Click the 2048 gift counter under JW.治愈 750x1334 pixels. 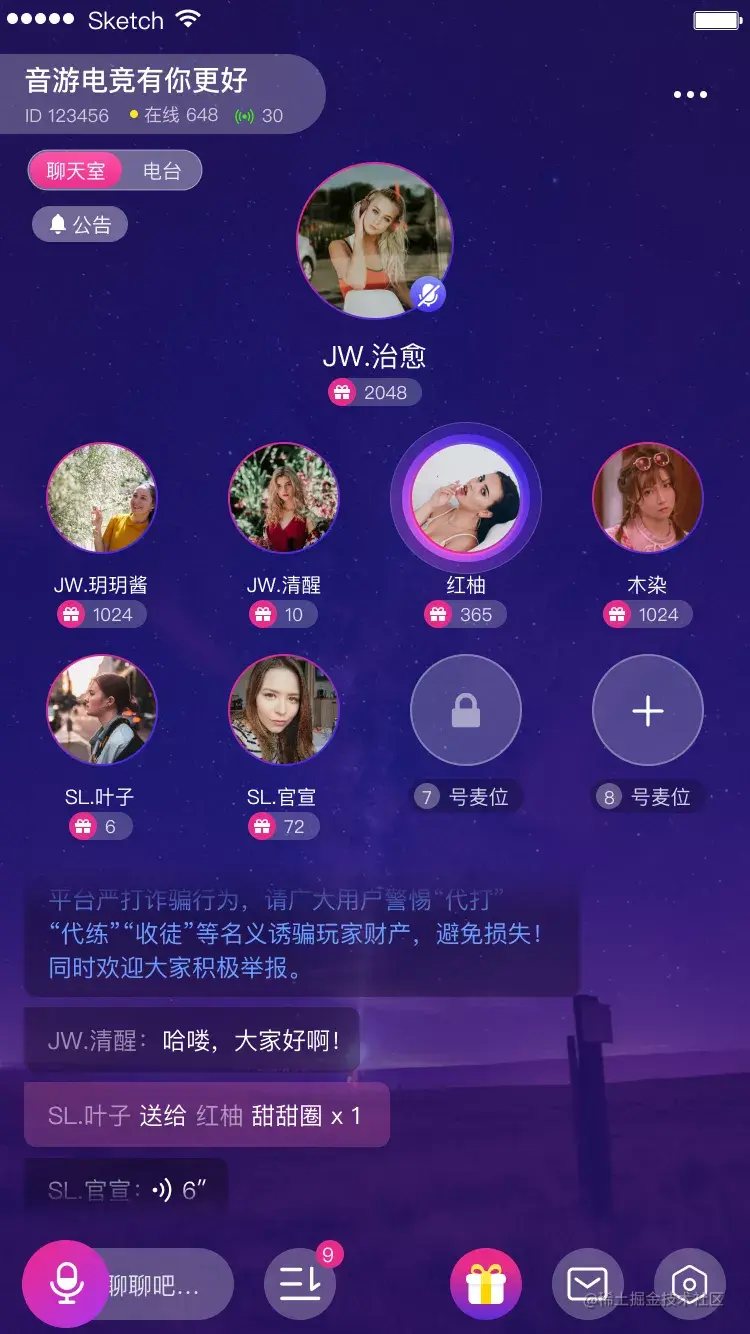(x=373, y=391)
